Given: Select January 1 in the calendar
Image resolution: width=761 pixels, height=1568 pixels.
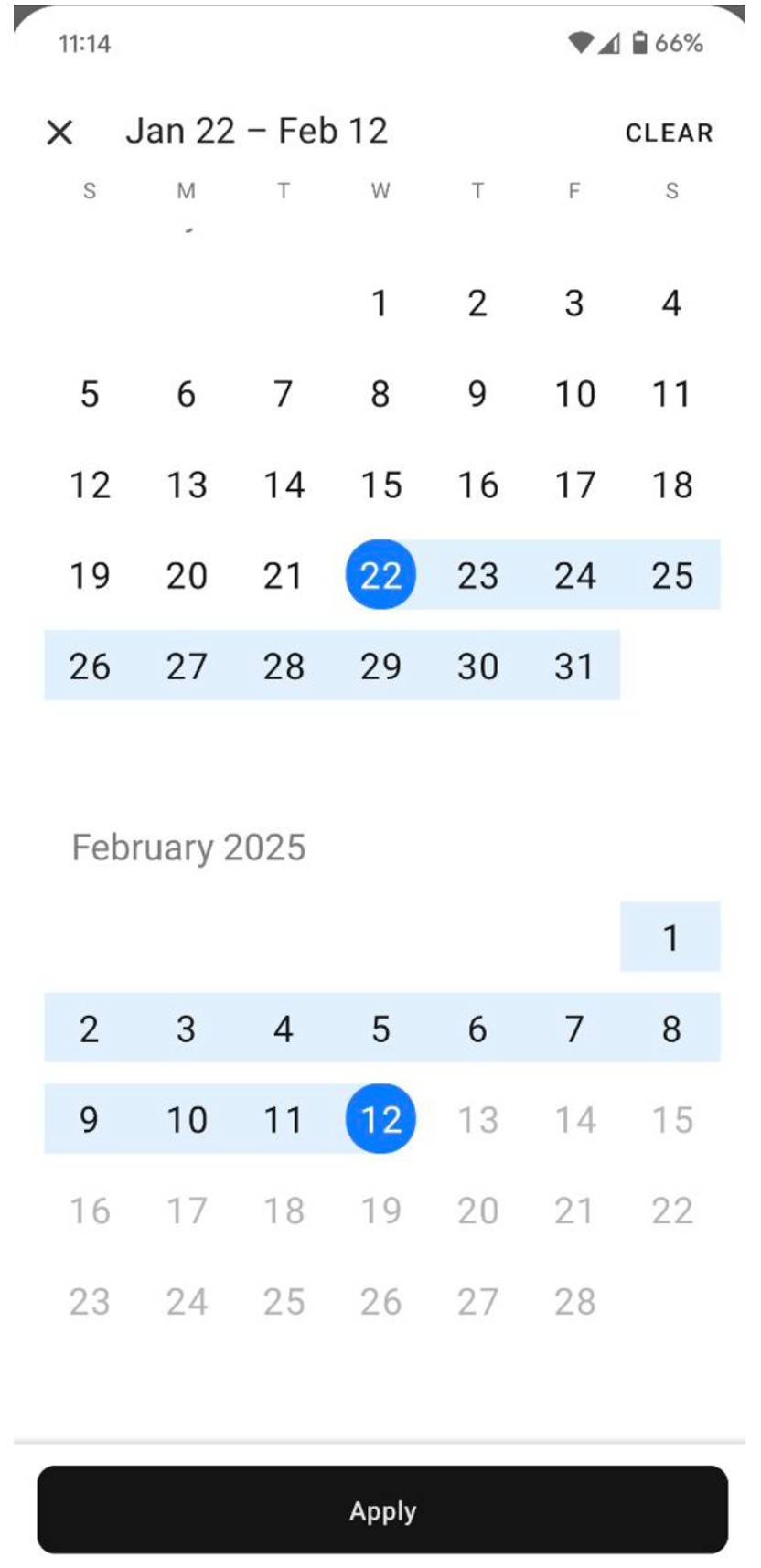Looking at the screenshot, I should (380, 304).
